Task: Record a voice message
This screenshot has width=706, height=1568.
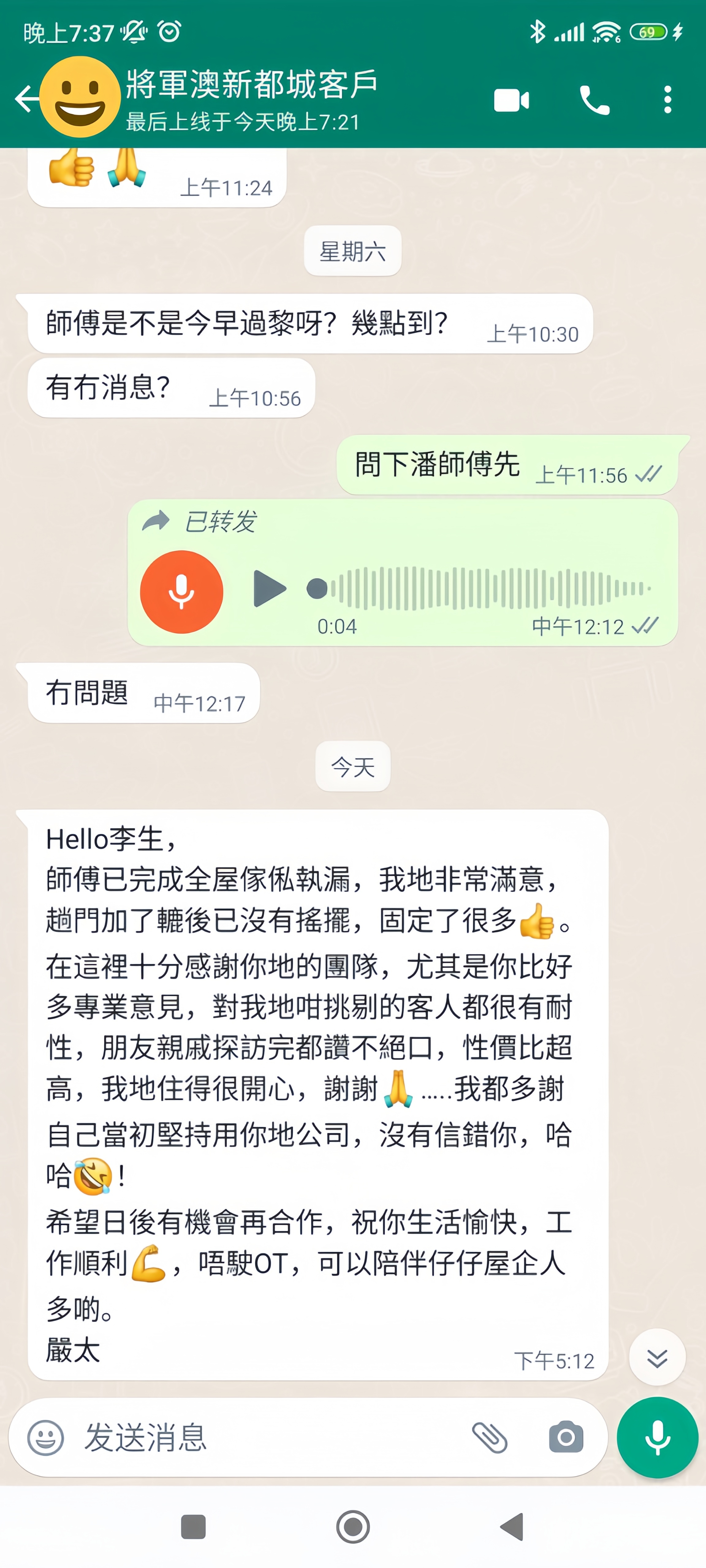Action: point(657,1438)
